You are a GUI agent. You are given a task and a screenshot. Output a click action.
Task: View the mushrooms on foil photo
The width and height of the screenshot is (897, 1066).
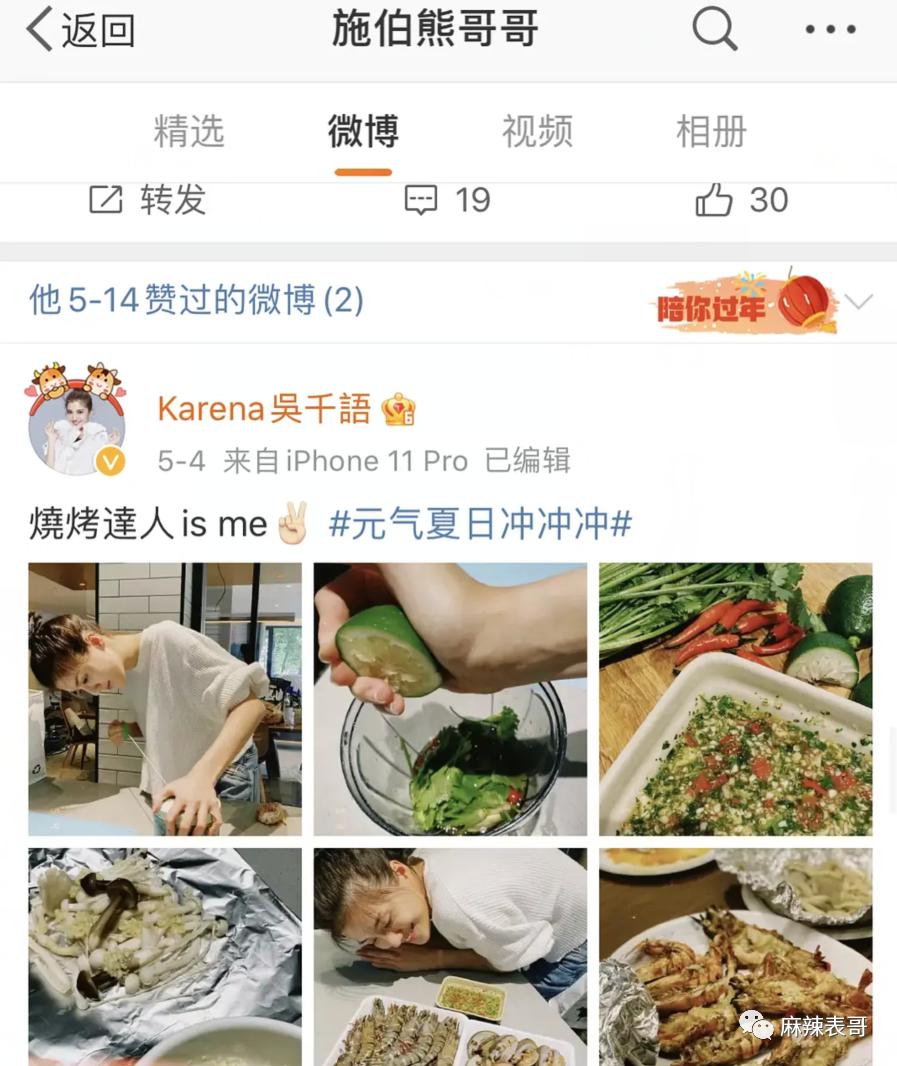(165, 956)
